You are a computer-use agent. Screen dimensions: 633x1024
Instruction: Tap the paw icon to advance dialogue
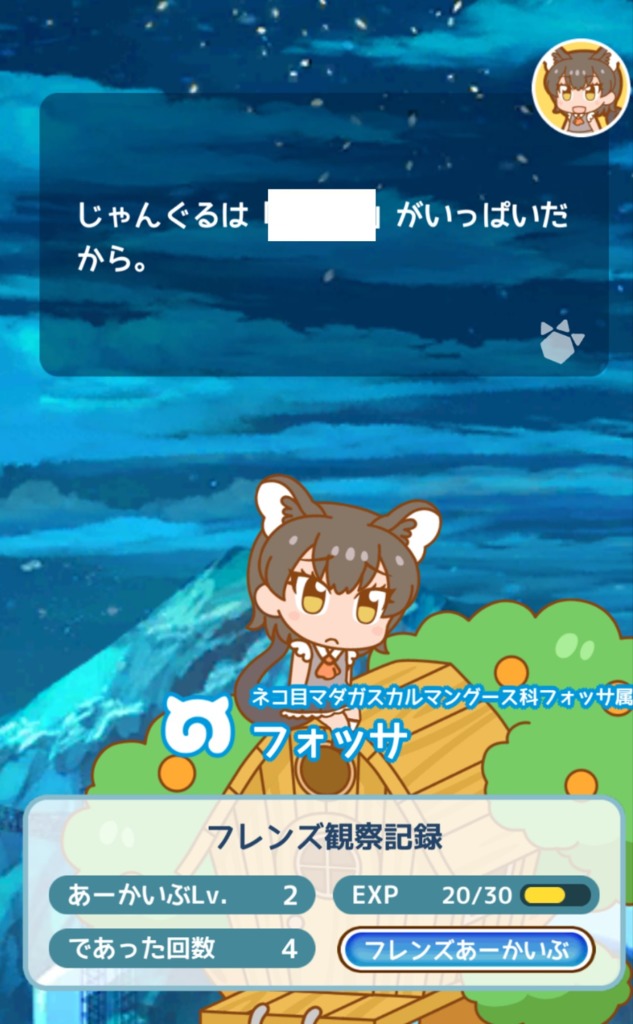point(561,342)
